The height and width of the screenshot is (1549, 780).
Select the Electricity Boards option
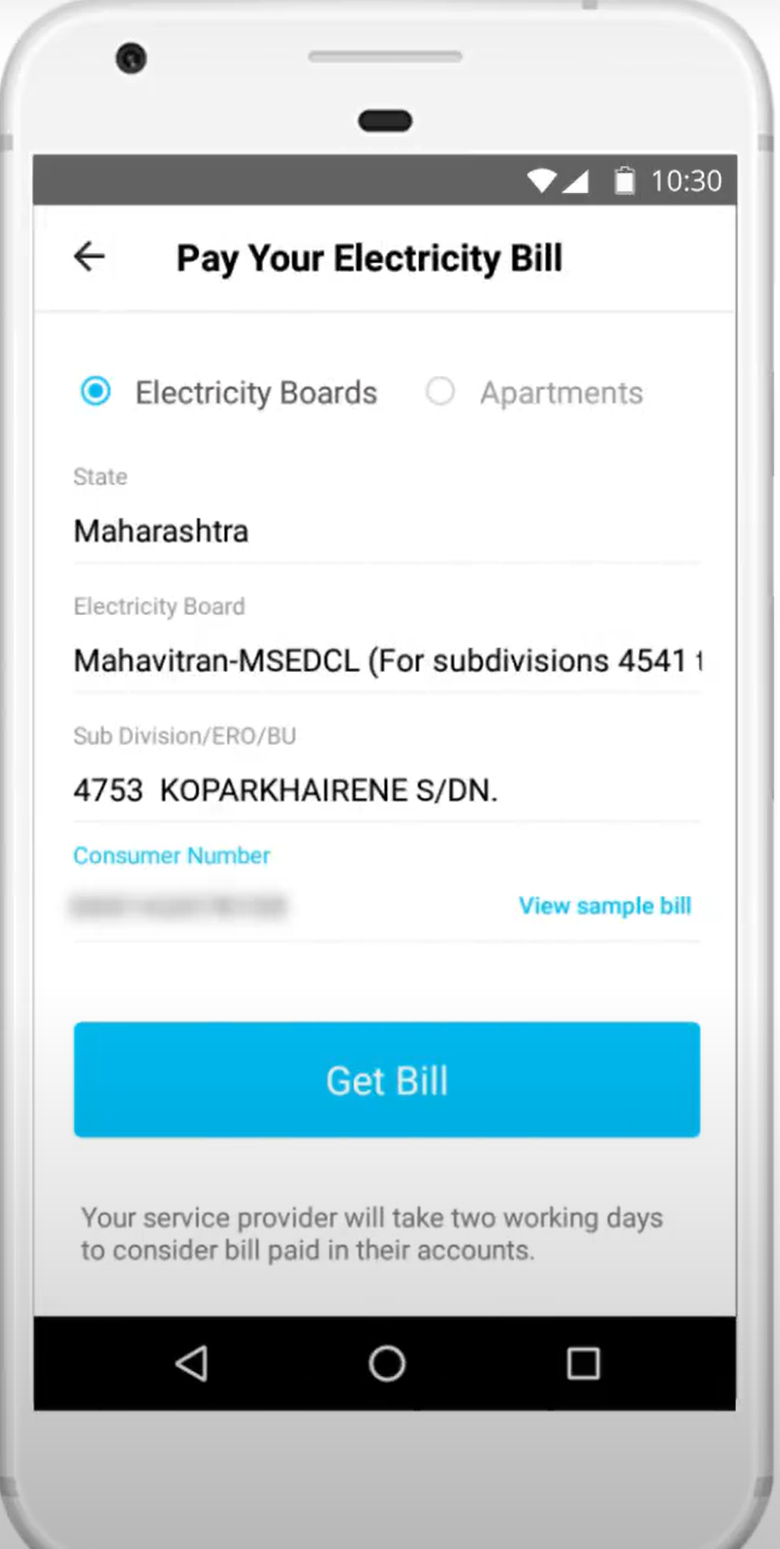point(96,392)
